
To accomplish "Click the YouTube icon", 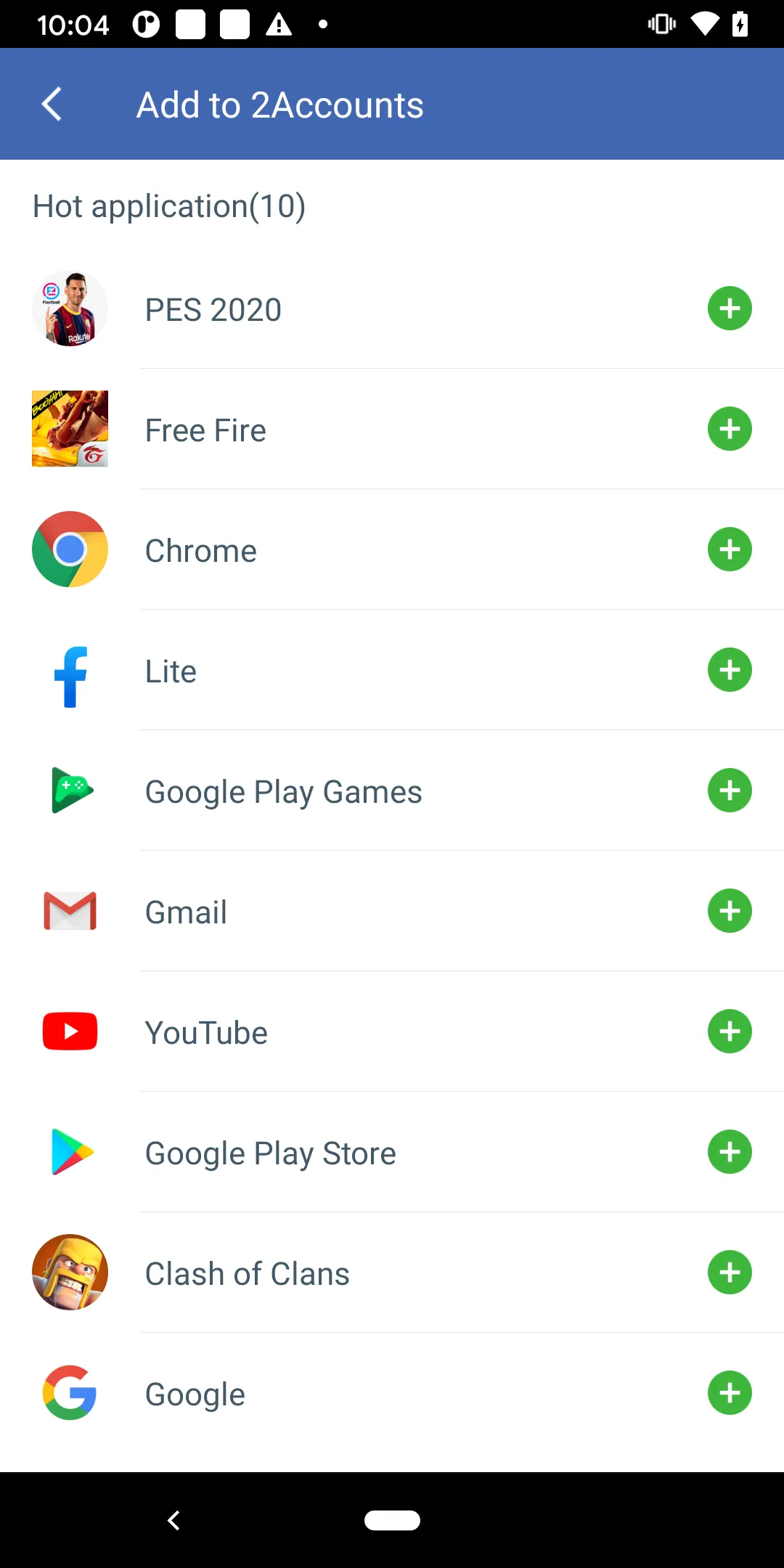I will point(70,1032).
